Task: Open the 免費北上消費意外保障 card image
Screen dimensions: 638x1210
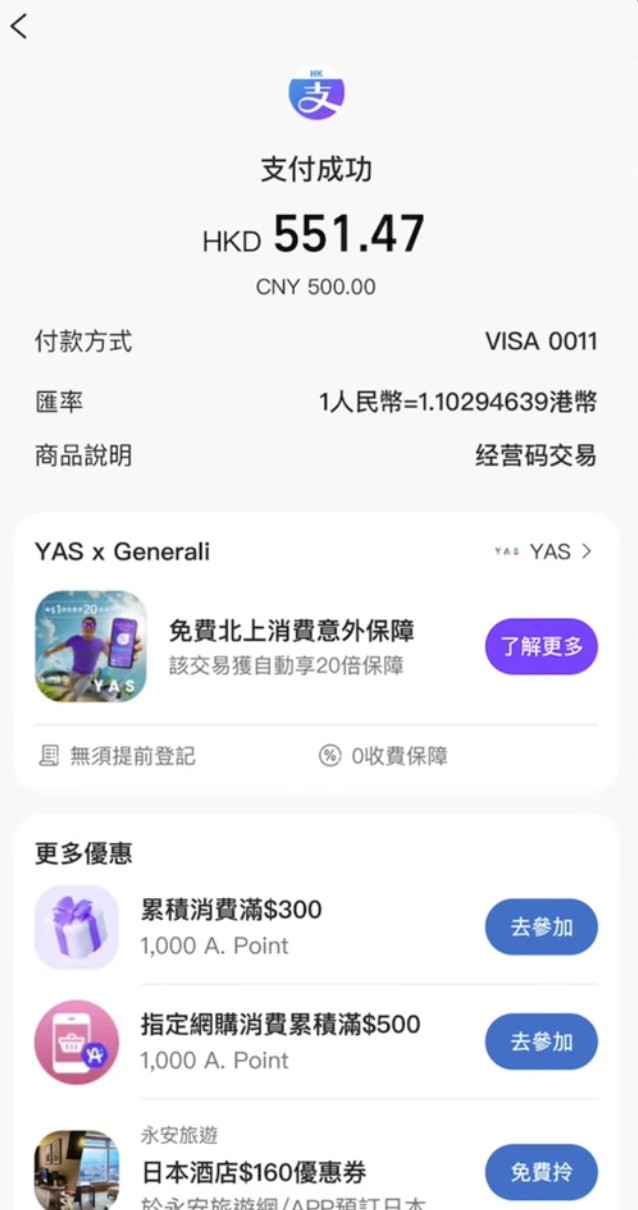Action: (91, 646)
